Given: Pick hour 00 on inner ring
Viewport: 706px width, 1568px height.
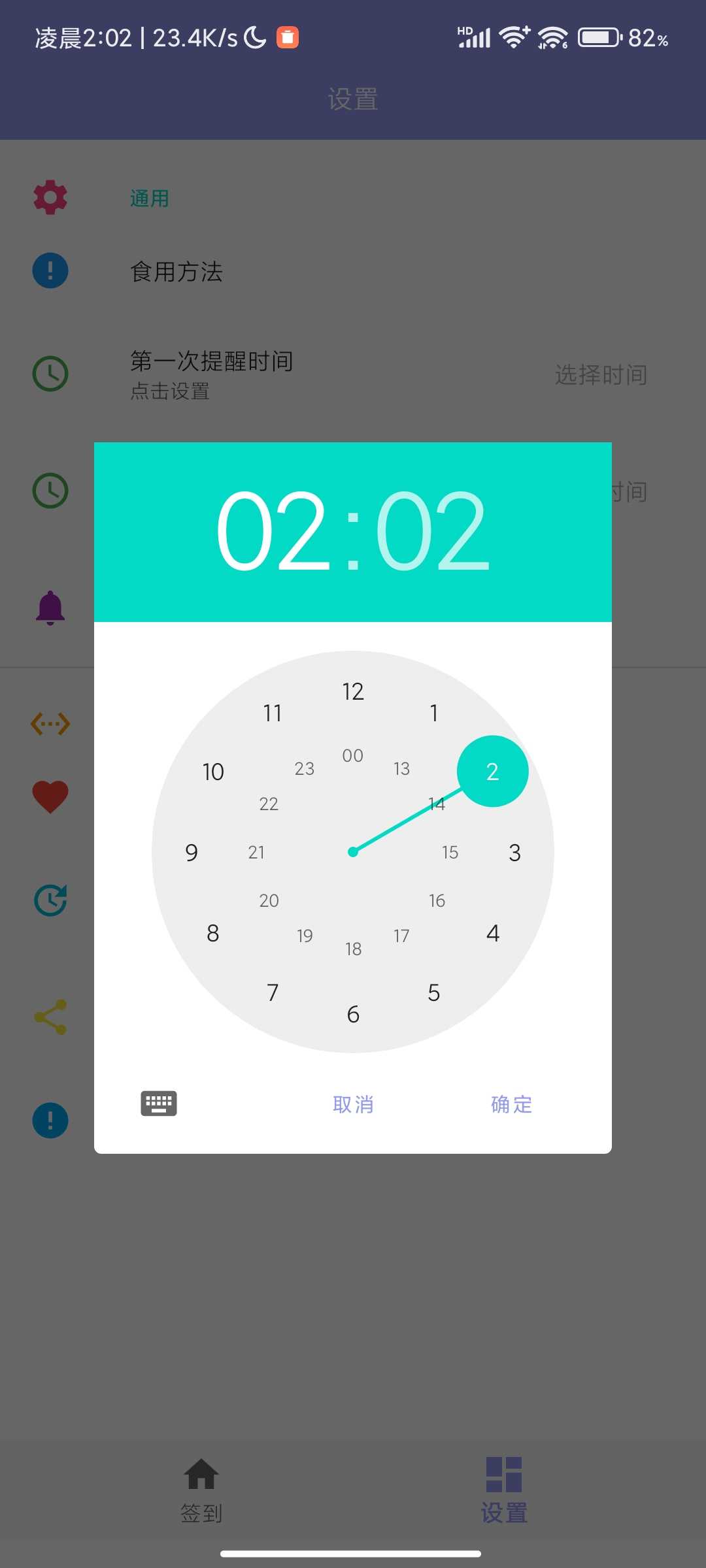Looking at the screenshot, I should tap(353, 756).
